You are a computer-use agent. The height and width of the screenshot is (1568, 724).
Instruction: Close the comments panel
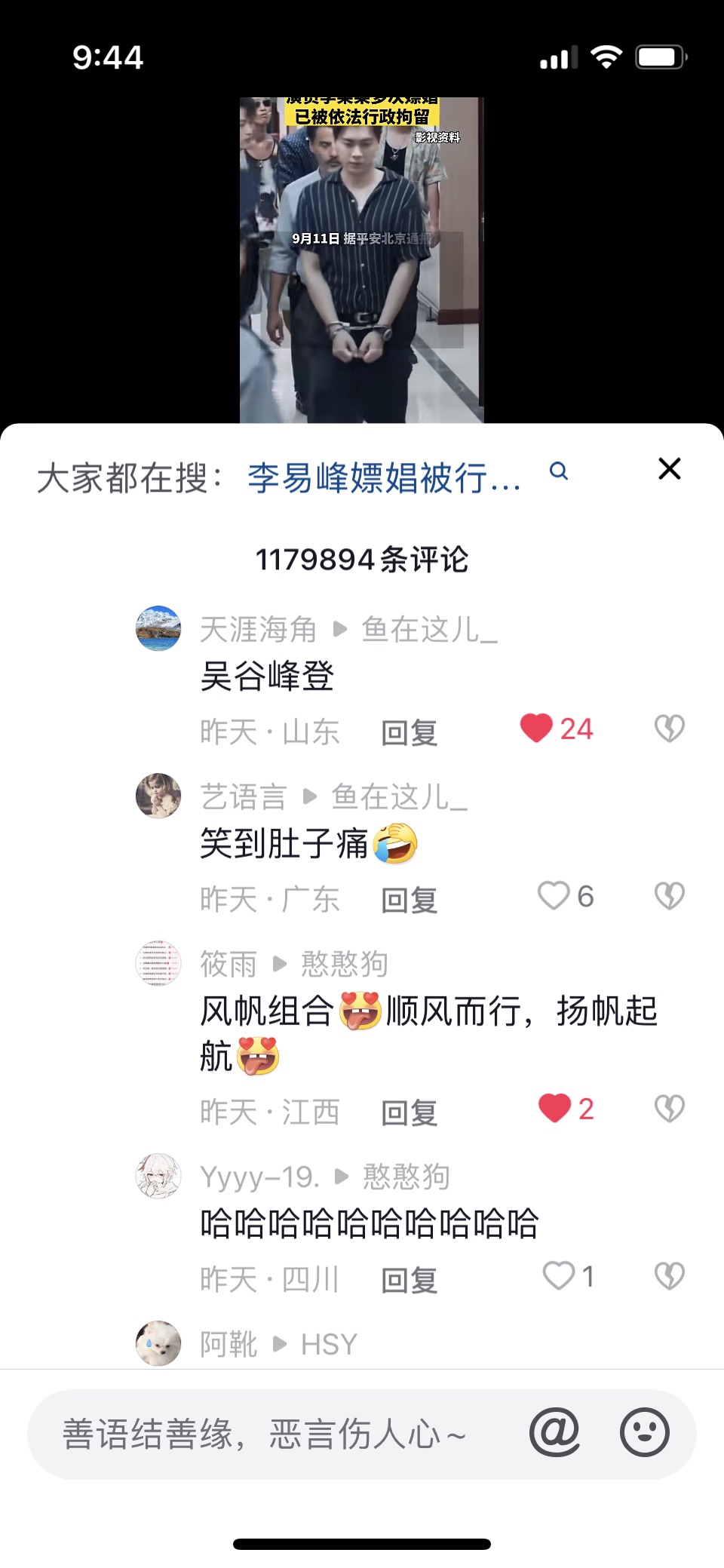click(x=669, y=468)
